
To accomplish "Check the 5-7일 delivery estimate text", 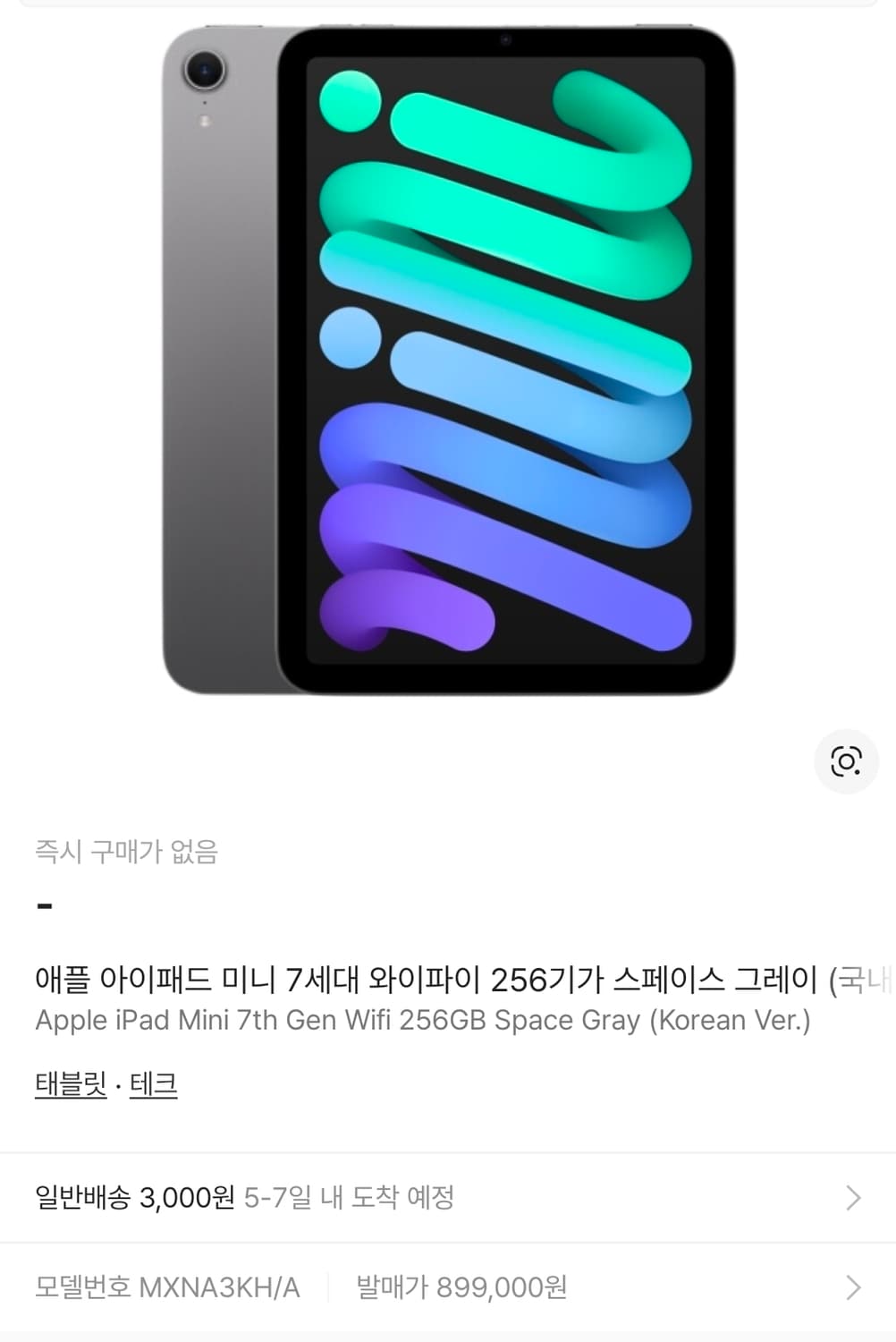I will point(351,1197).
